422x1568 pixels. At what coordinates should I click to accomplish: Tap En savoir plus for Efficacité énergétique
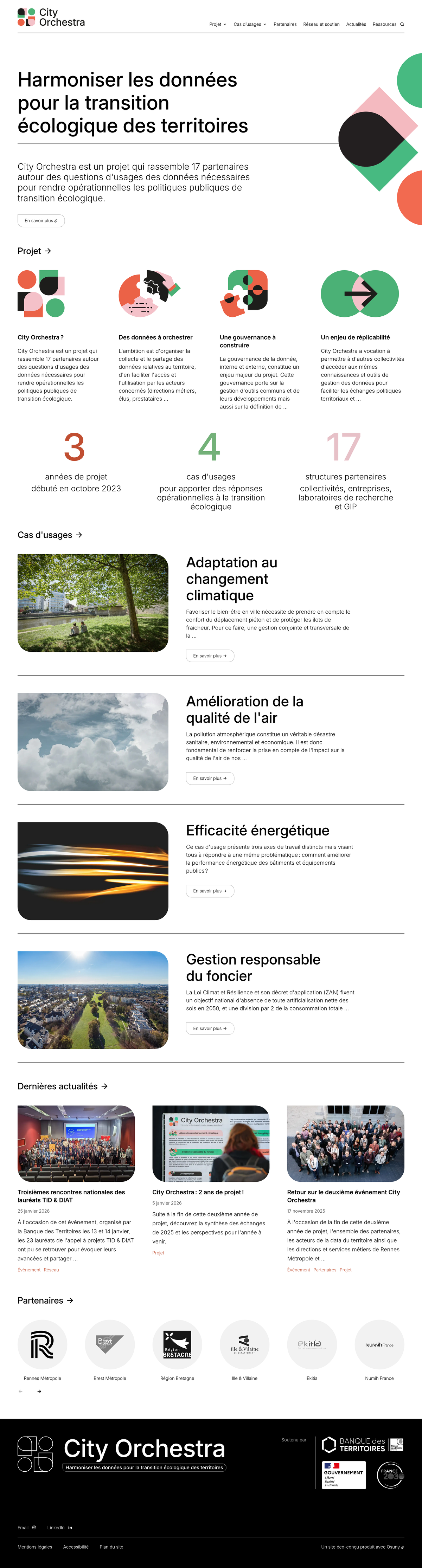pos(210,891)
